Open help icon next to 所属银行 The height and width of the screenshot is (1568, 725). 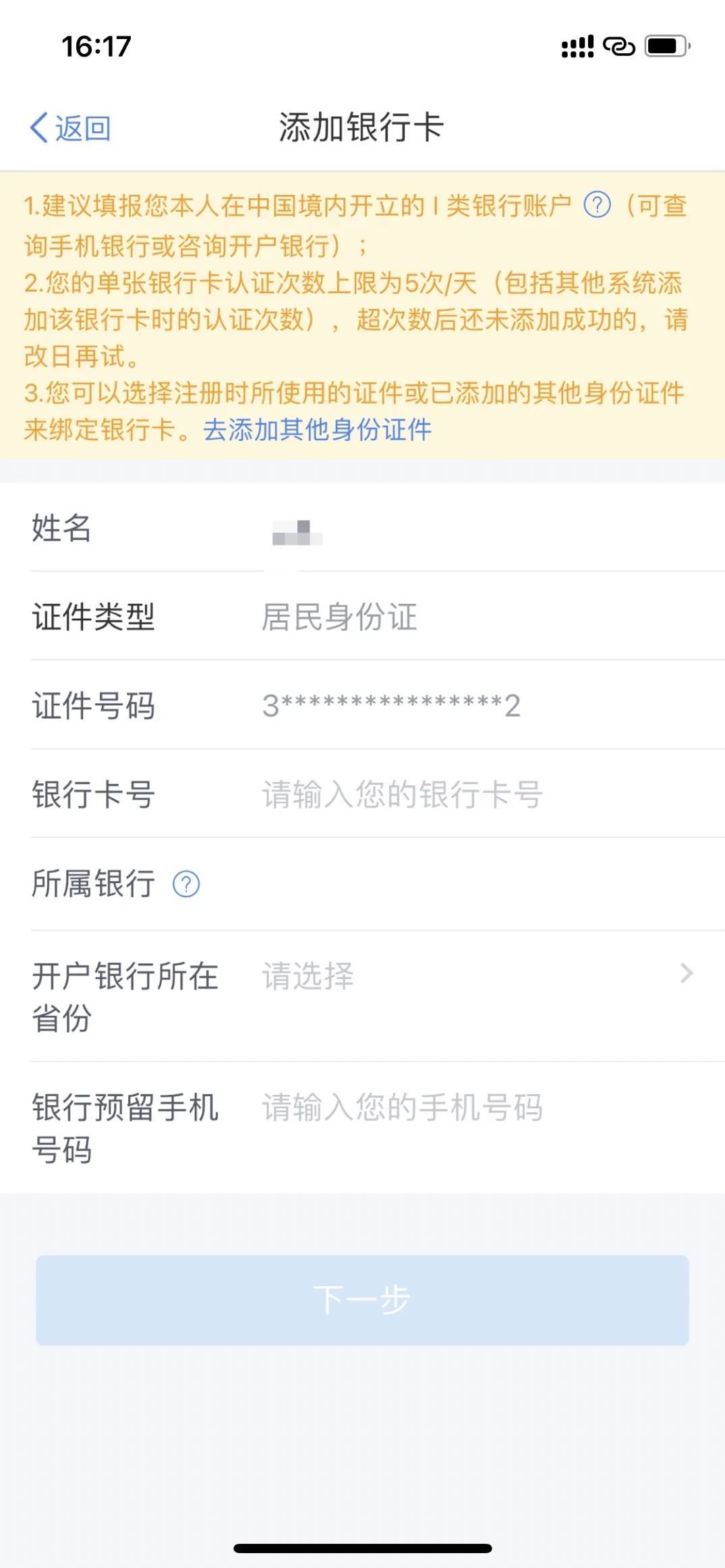point(186,884)
